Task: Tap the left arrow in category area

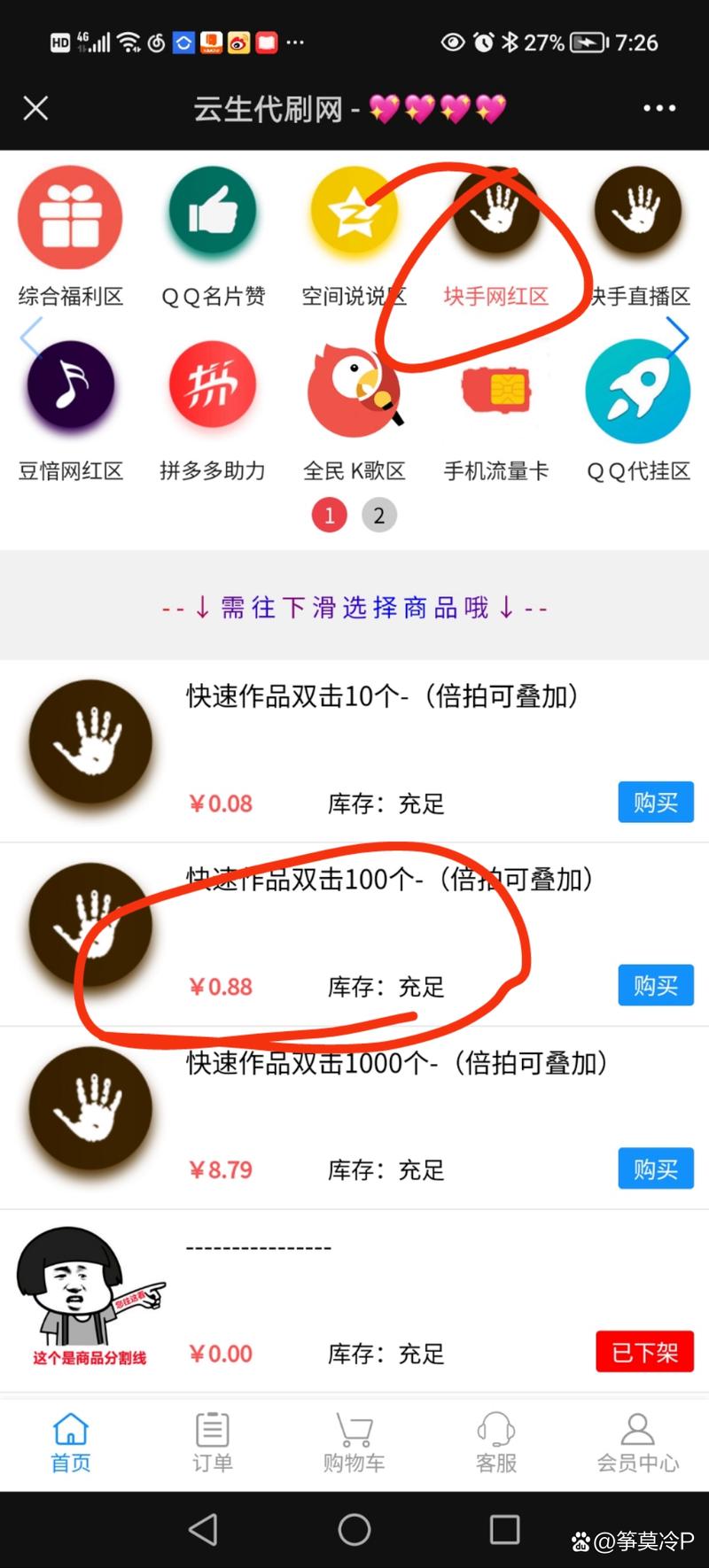Action: click(31, 337)
